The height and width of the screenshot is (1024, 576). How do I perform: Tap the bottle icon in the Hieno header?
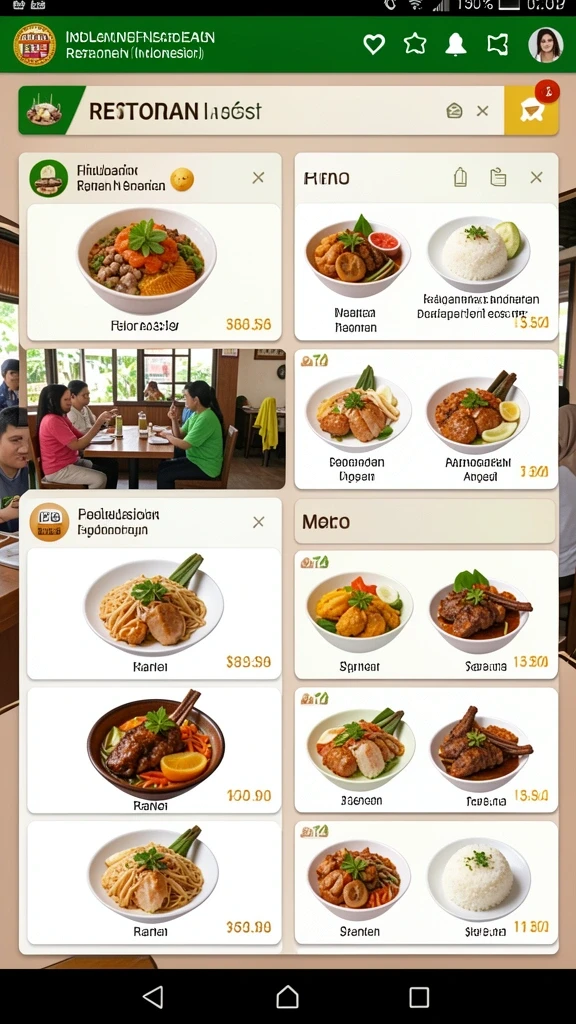(460, 177)
